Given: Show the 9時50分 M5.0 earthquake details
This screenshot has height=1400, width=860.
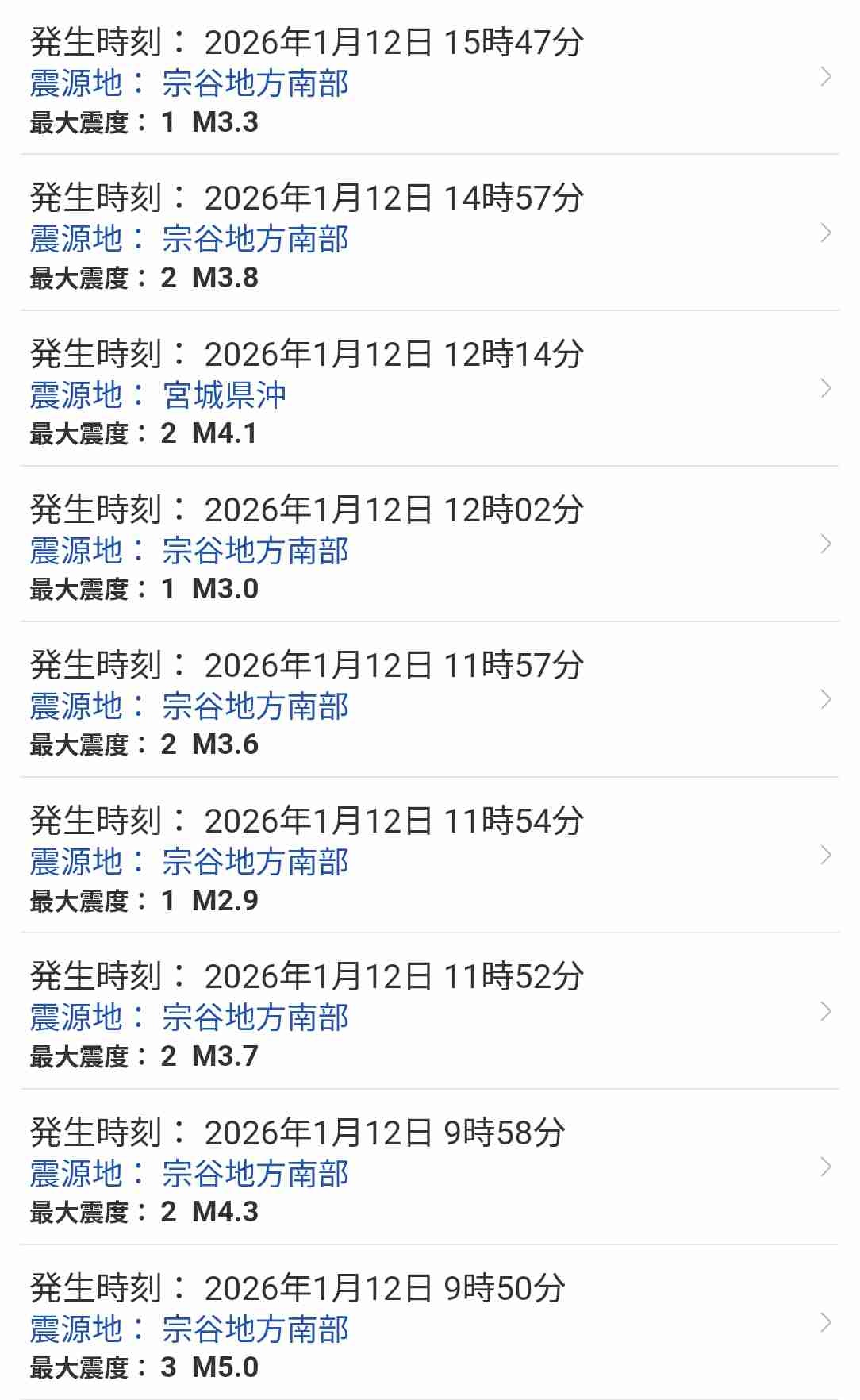Looking at the screenshot, I should [x=428, y=1325].
